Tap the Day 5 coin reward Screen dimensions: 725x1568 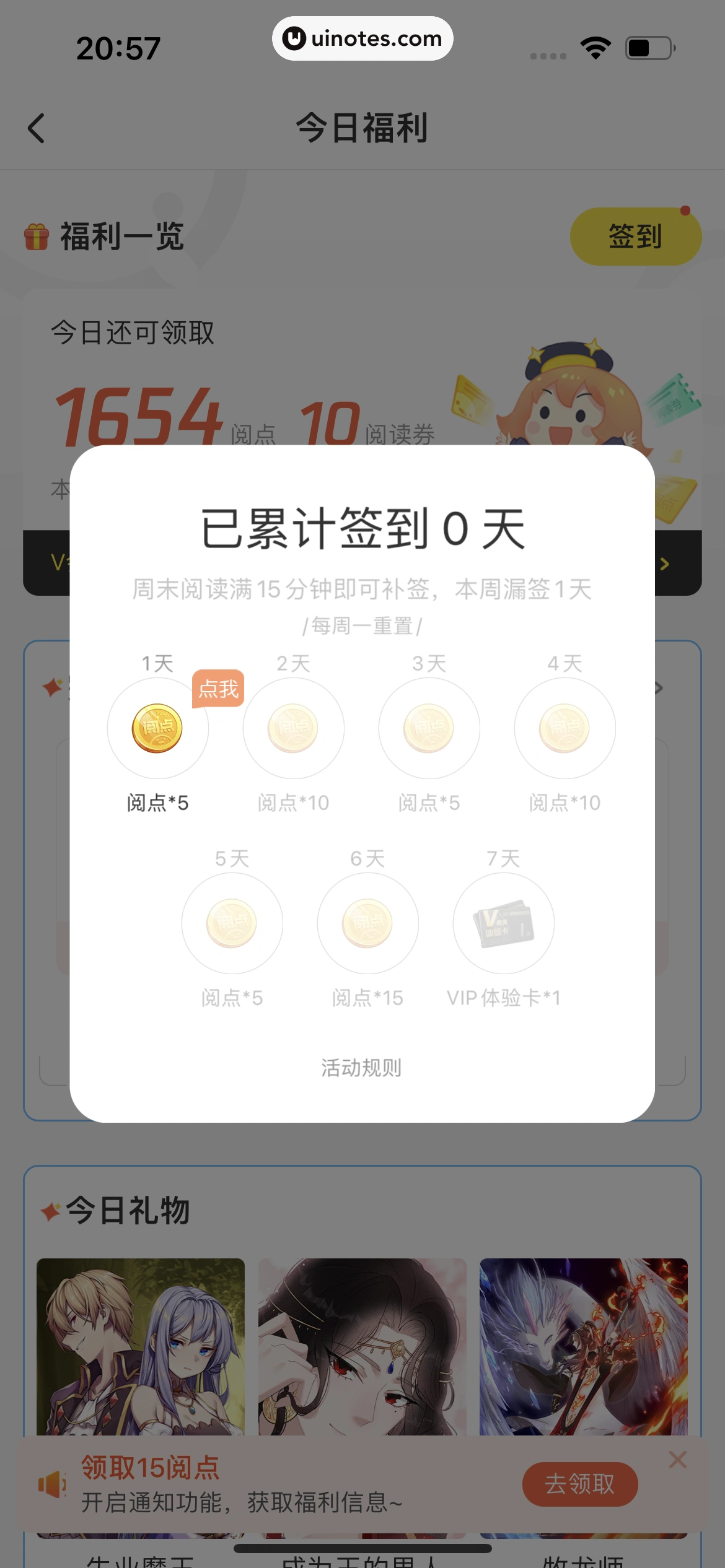232,923
